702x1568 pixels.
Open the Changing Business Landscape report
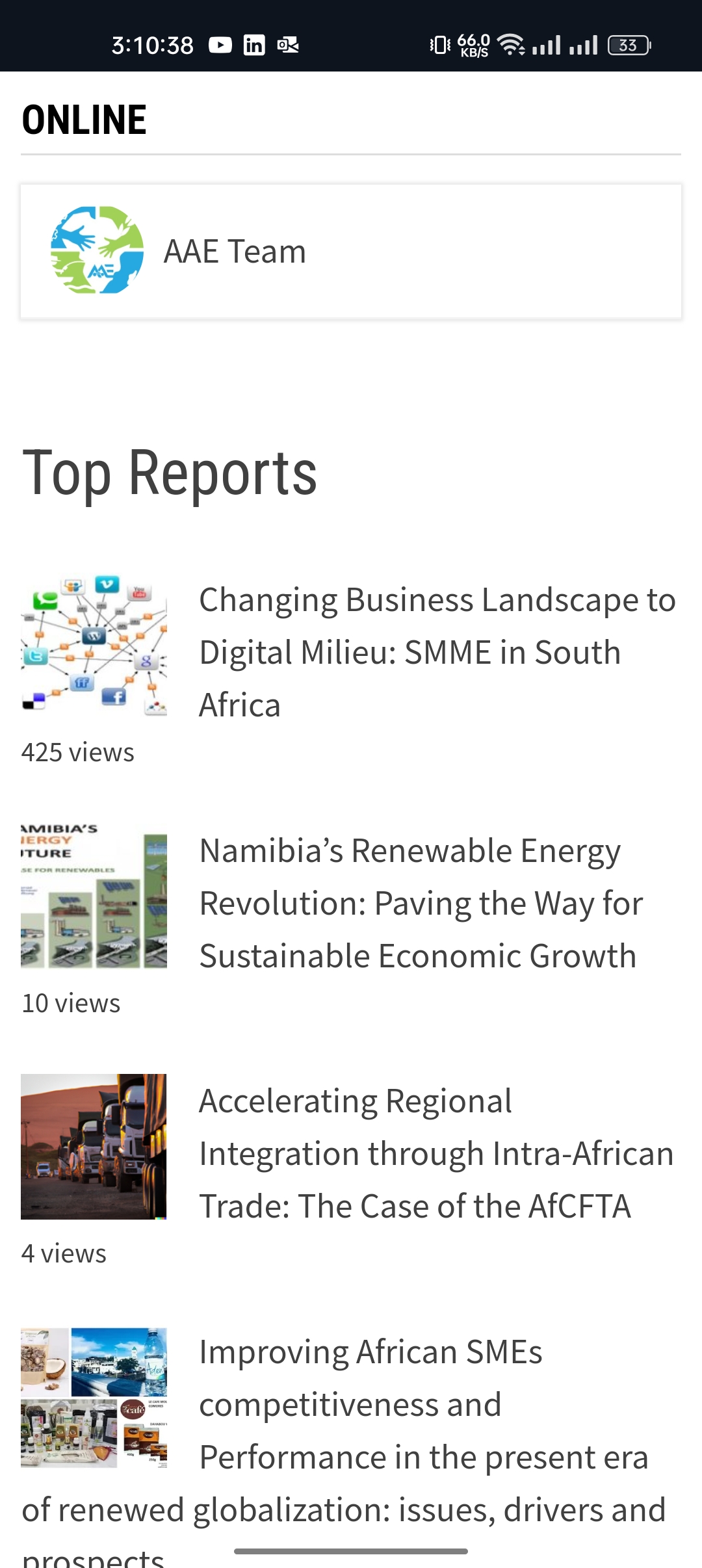pyautogui.click(x=437, y=652)
